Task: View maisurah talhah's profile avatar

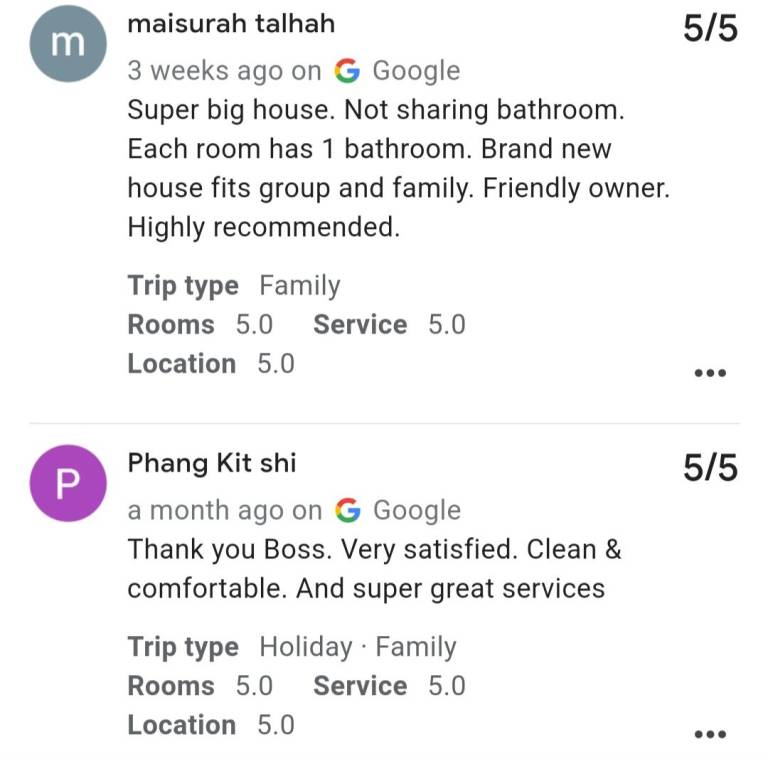Action: [68, 43]
